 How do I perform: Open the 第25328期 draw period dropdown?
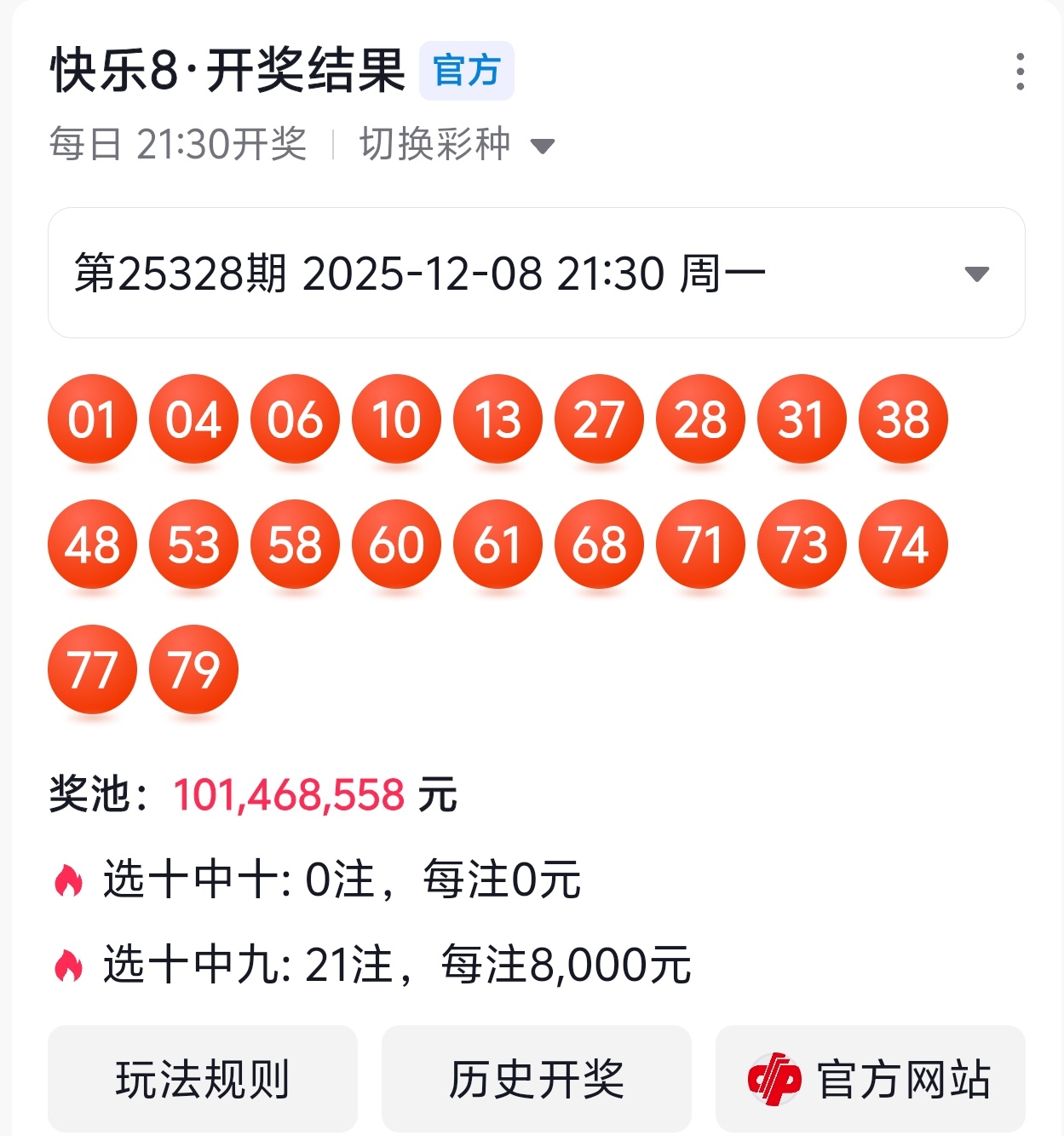536,274
